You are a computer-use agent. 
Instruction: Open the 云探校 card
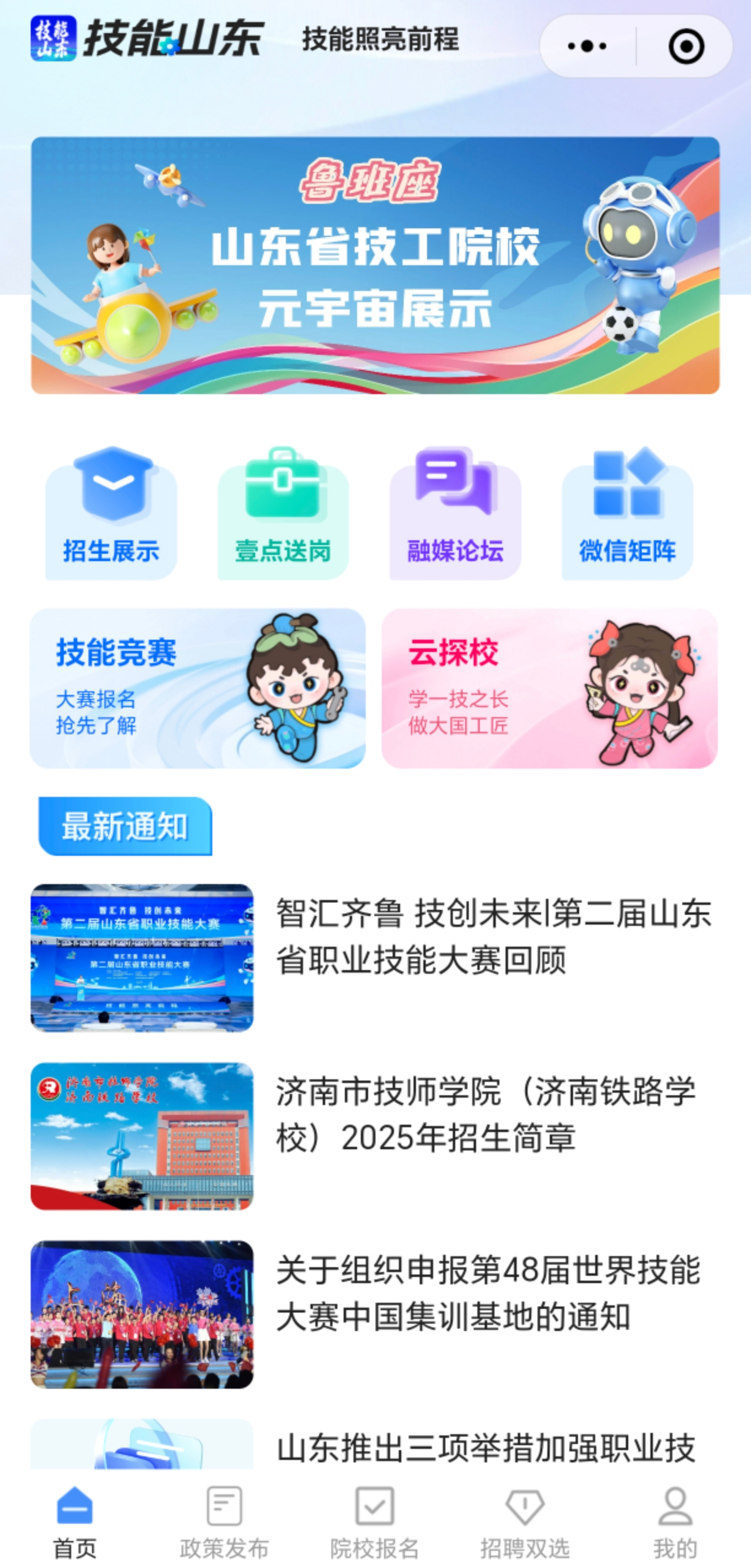pos(549,688)
